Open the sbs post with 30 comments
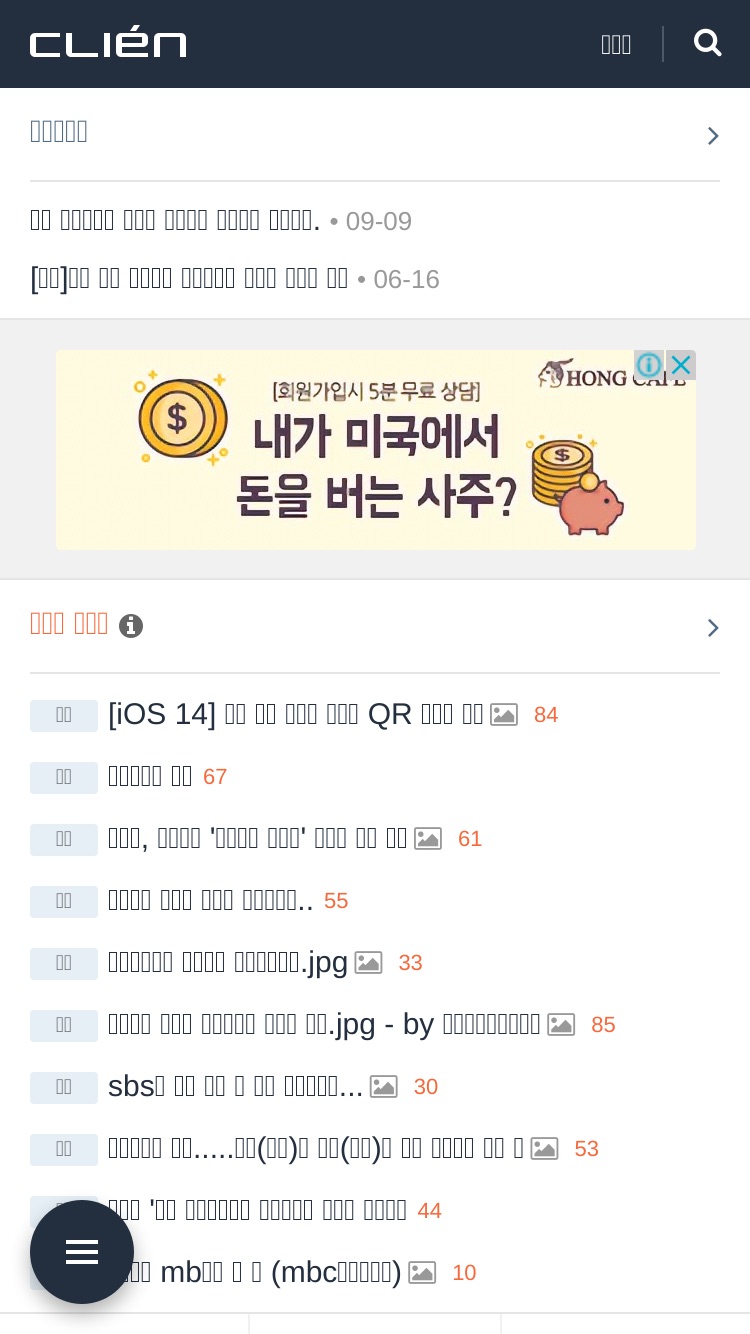 click(236, 1086)
